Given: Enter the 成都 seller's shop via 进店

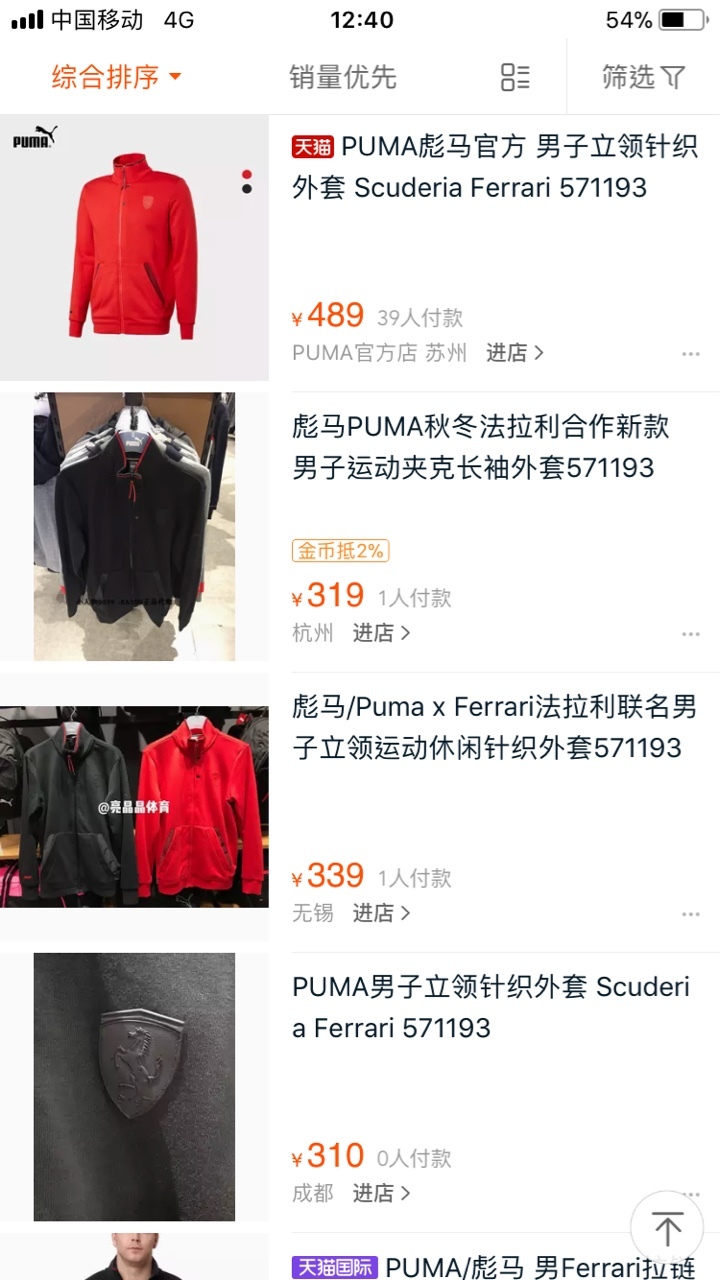Looking at the screenshot, I should click(381, 1193).
